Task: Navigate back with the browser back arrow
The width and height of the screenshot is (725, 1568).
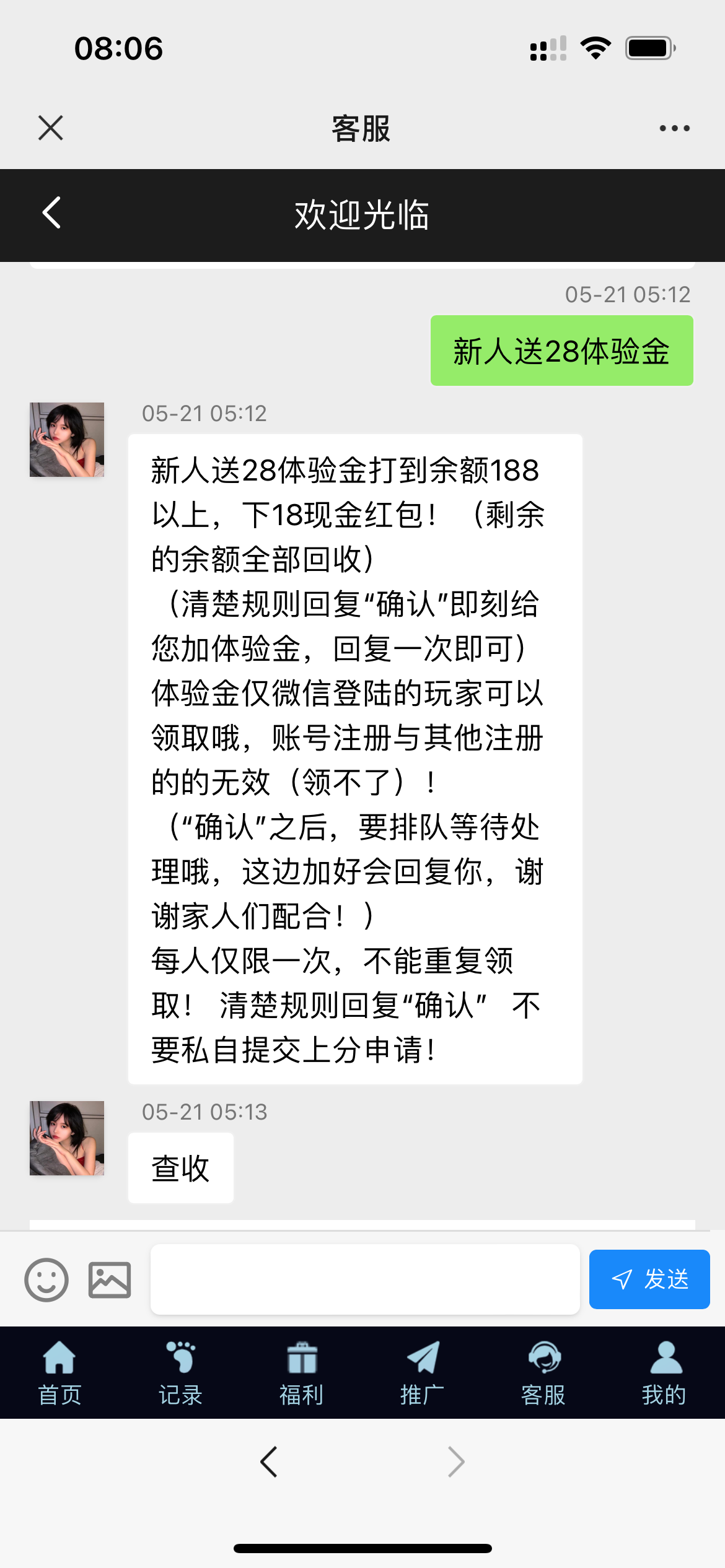Action: (x=269, y=1462)
